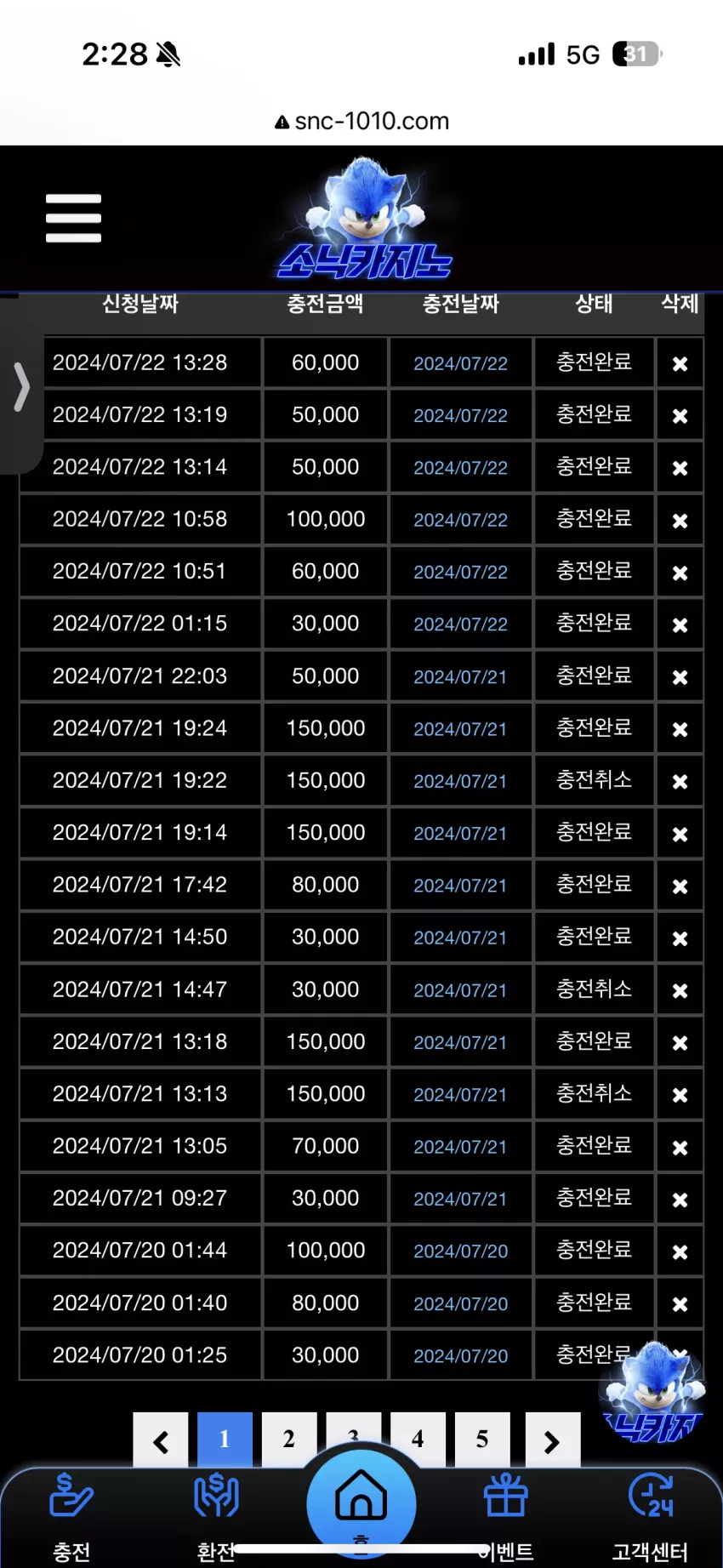Tap the snc-1010.com address bar
The height and width of the screenshot is (1568, 723).
click(361, 121)
